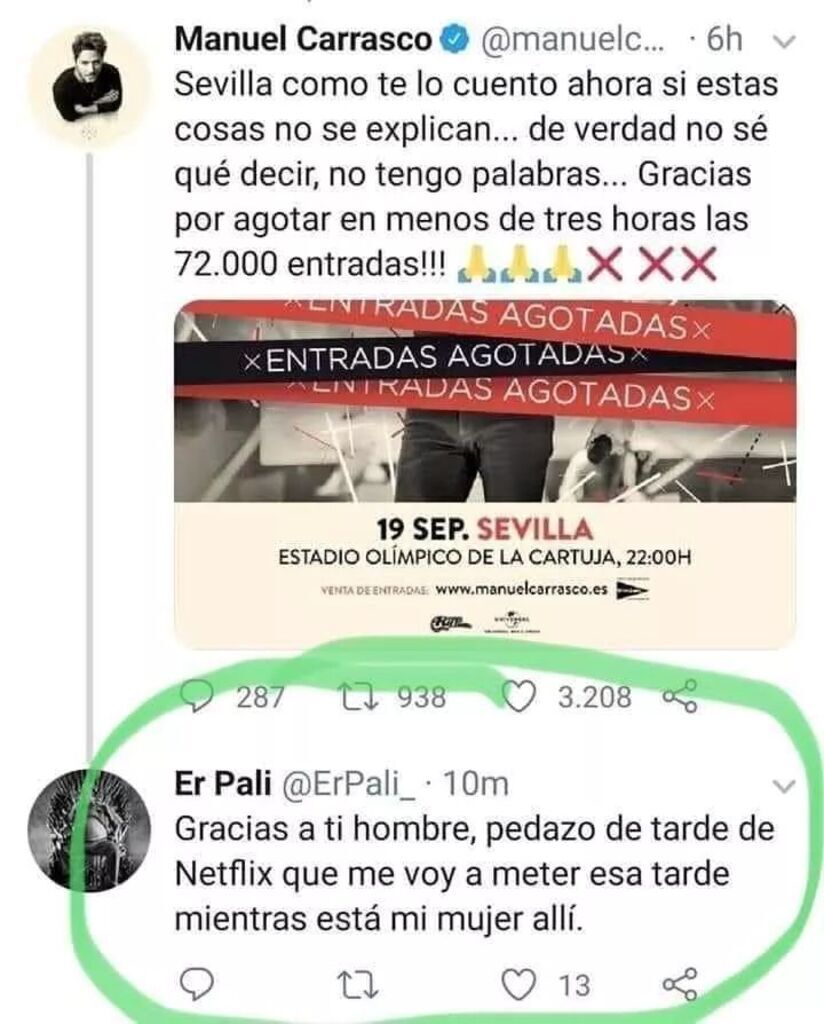
Task: Open the sold-out Sevilla concert image
Action: pos(485,474)
